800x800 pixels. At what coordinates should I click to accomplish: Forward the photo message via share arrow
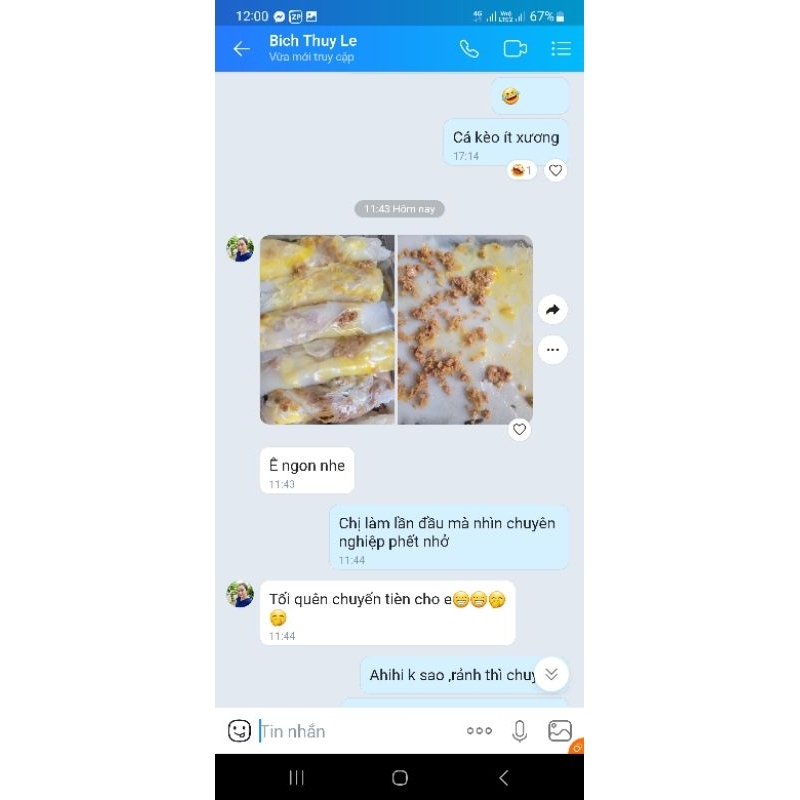coord(552,310)
